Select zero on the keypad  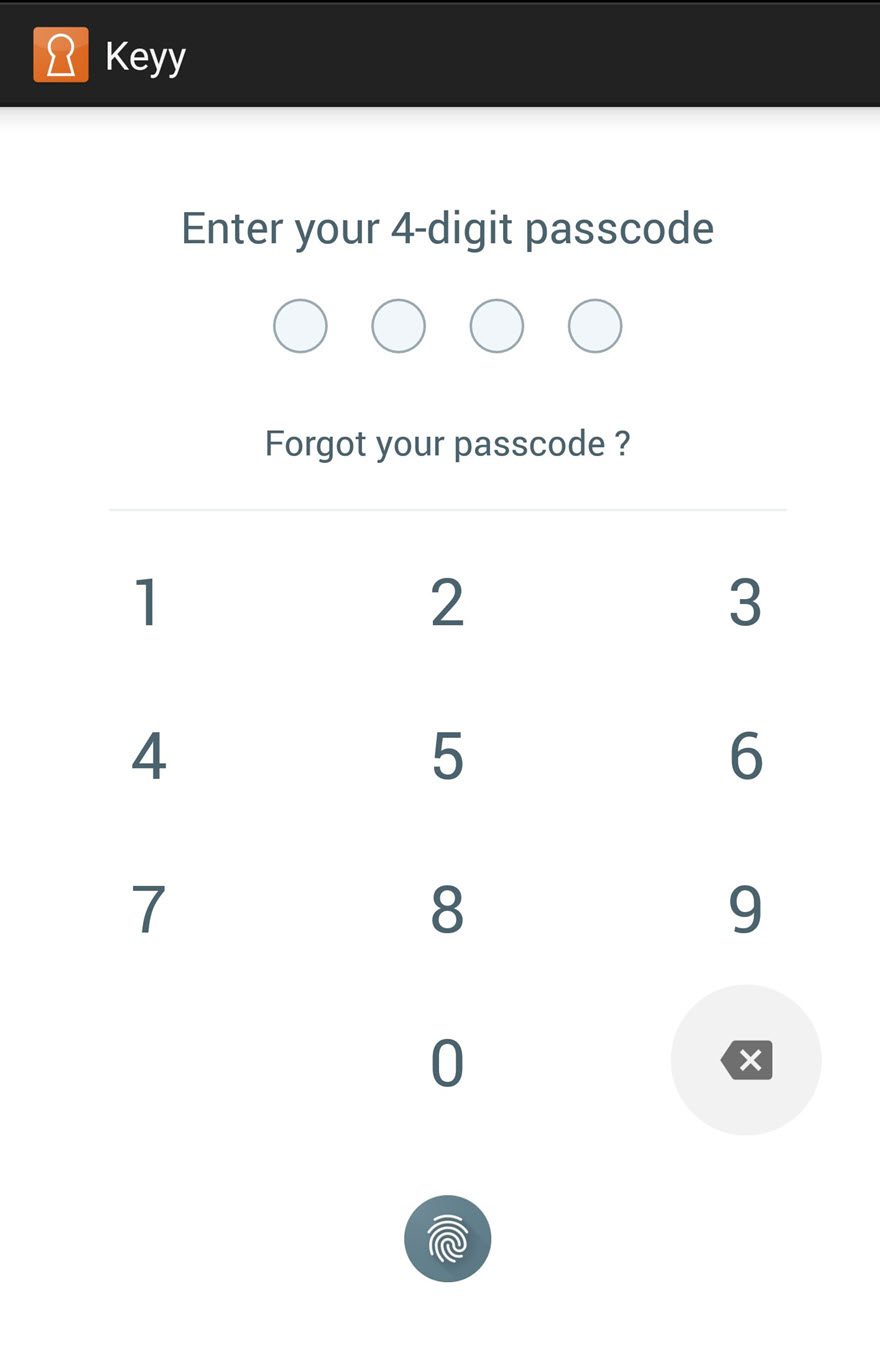pos(447,1063)
